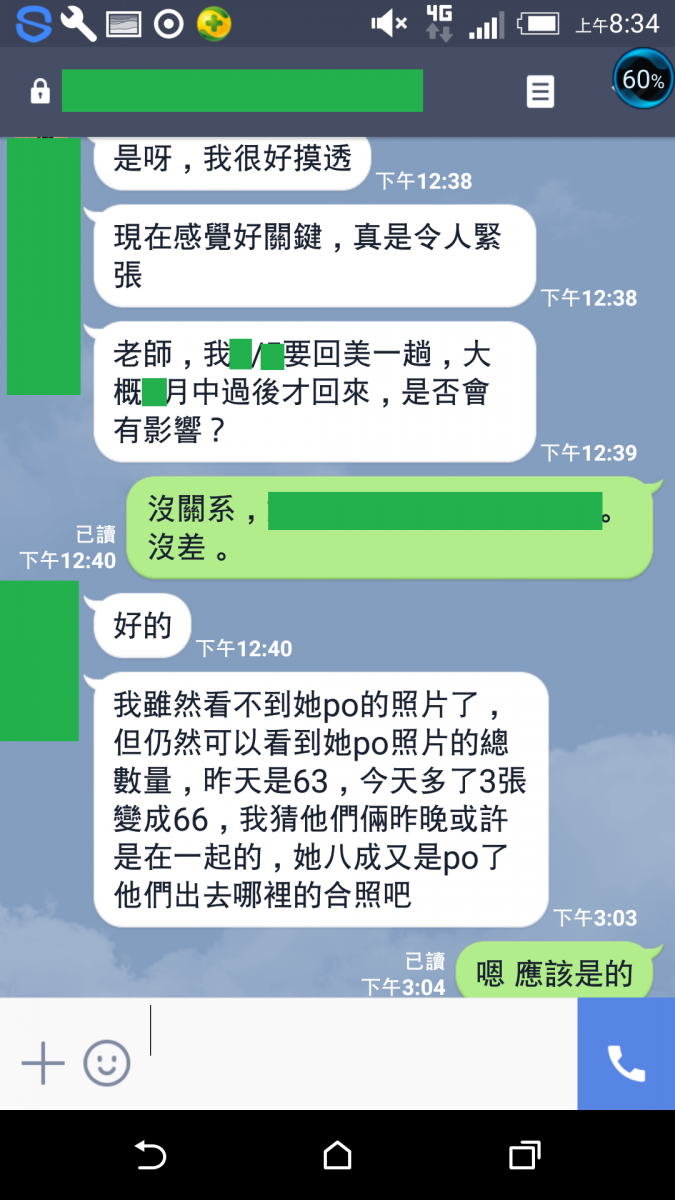Viewport: 675px width, 1200px height.
Task: Open the emoji sticker picker
Action: coord(107,1062)
